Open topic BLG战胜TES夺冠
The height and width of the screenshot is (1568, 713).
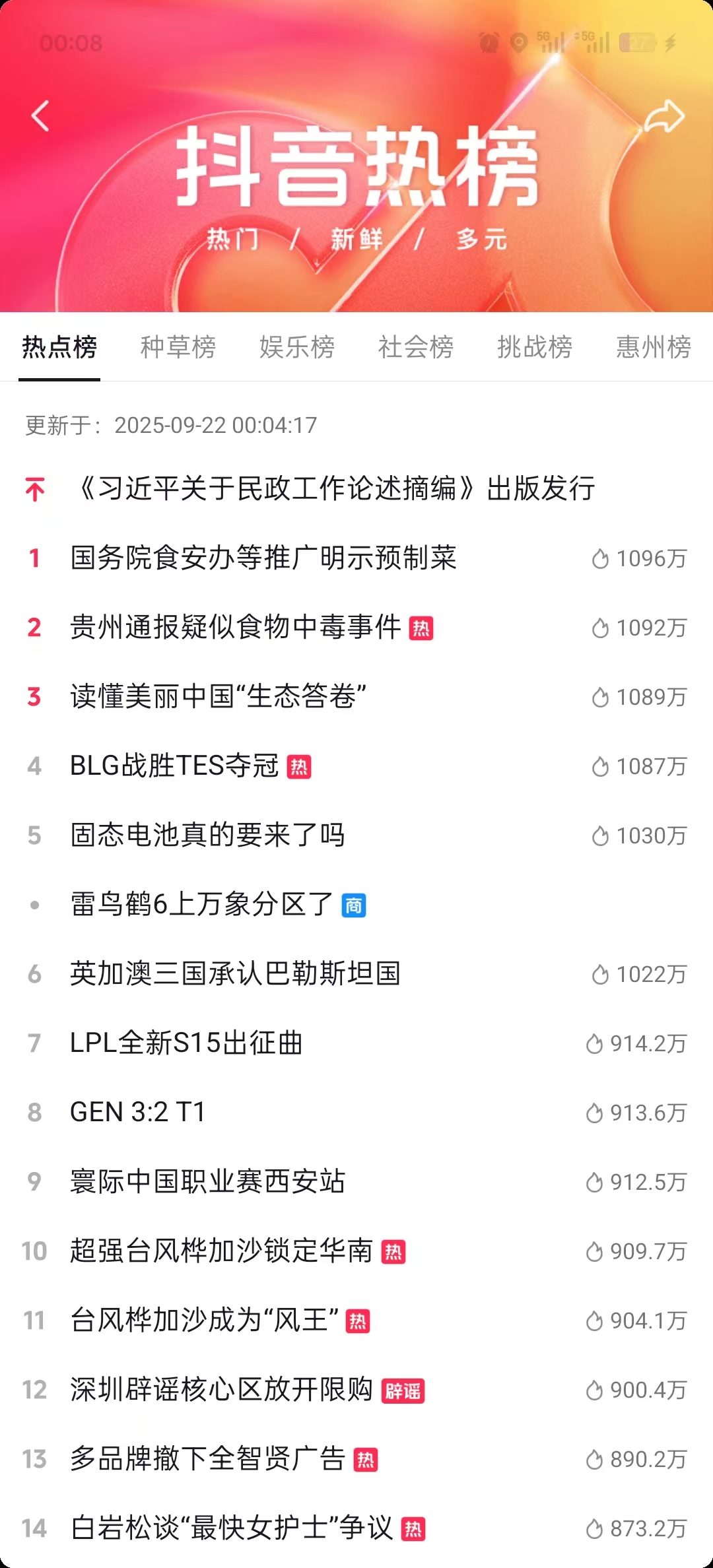(x=175, y=766)
